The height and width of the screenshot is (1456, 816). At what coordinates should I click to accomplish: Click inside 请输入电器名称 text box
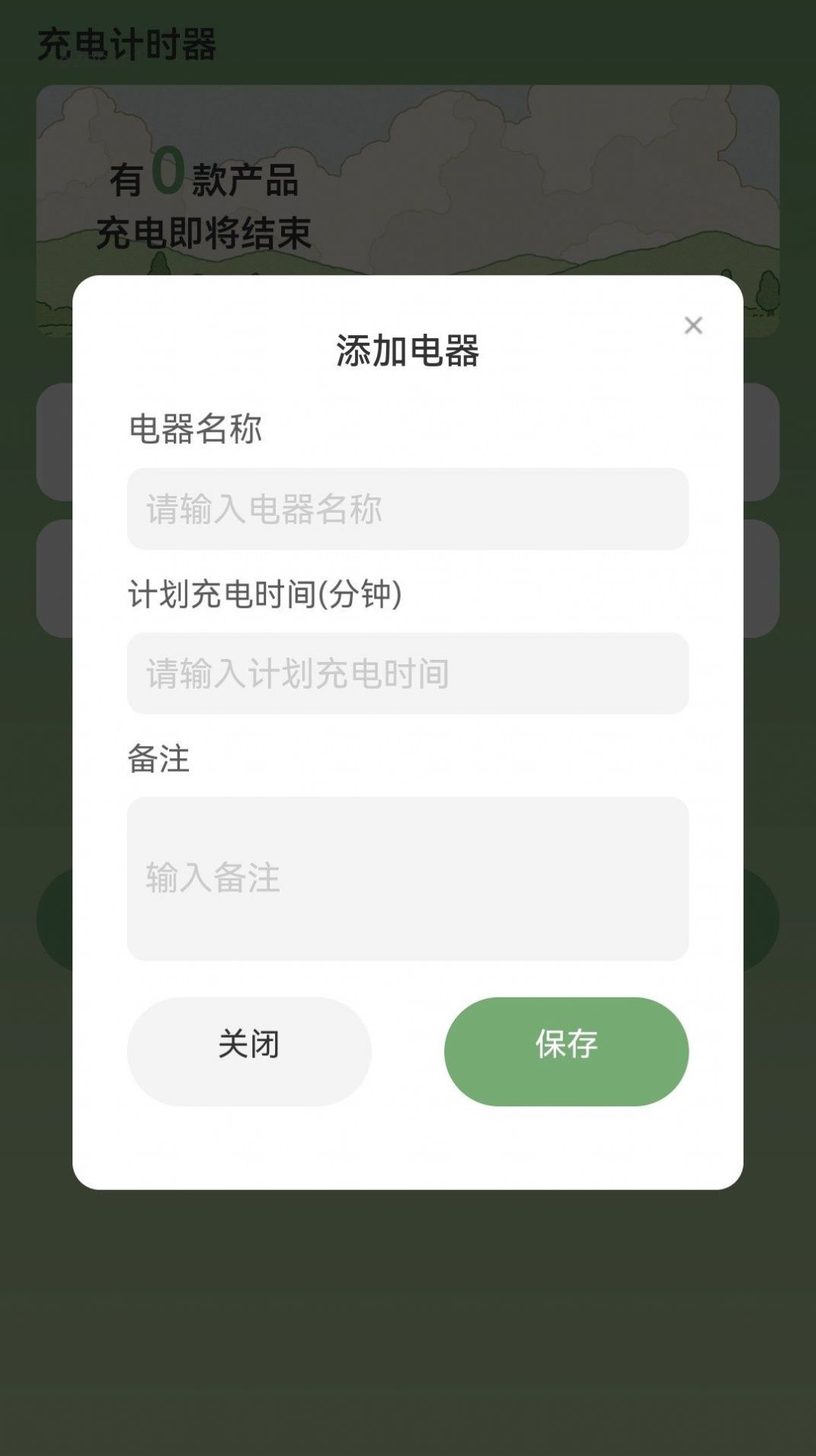[x=408, y=509]
